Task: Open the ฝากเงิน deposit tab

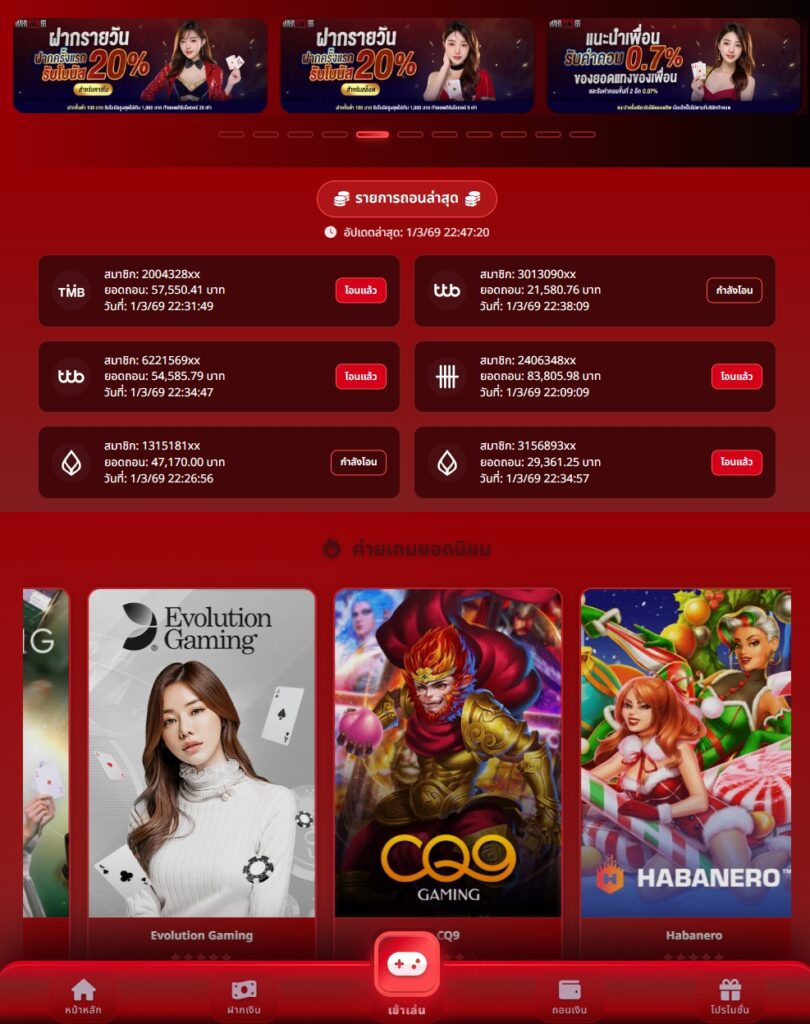Action: pyautogui.click(x=244, y=996)
